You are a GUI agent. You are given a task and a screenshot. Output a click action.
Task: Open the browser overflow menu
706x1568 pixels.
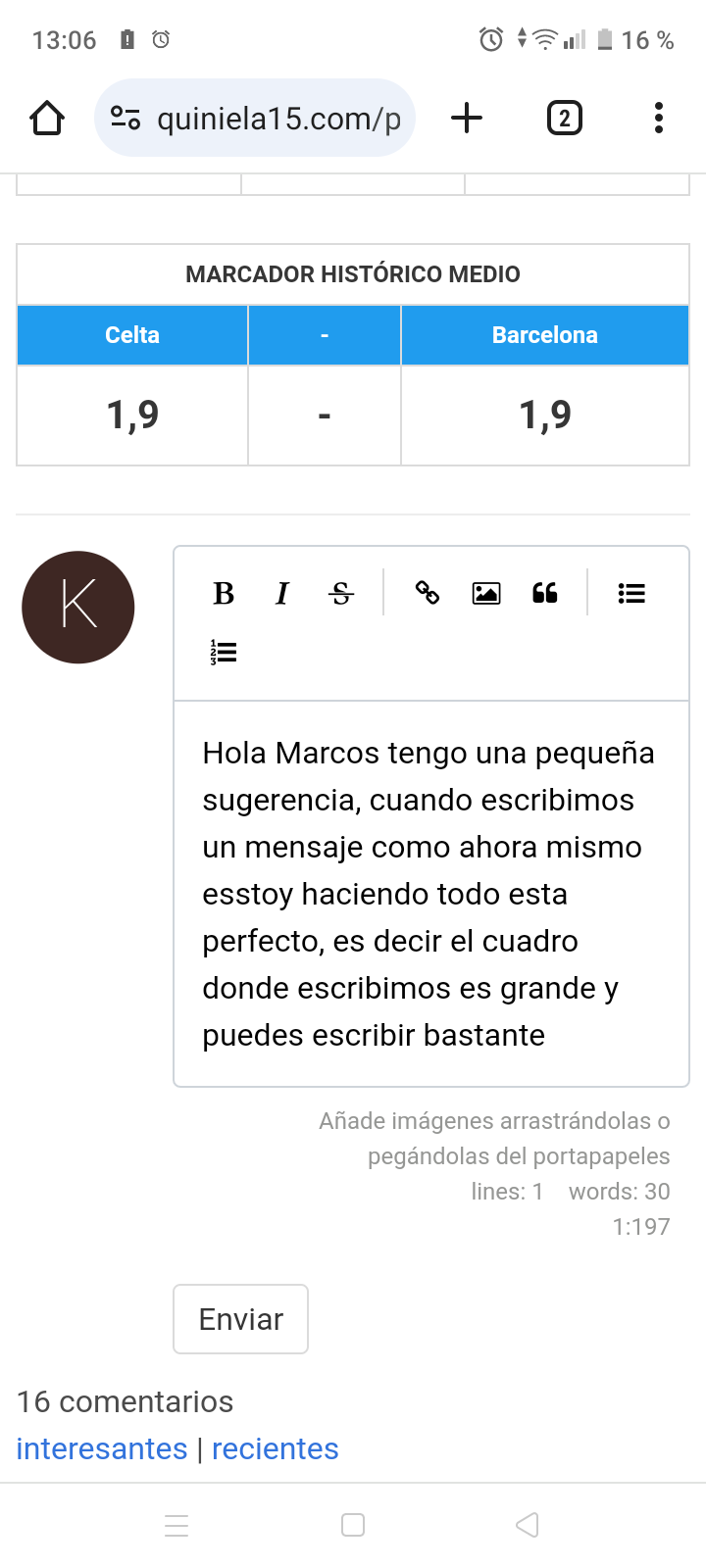point(659,119)
